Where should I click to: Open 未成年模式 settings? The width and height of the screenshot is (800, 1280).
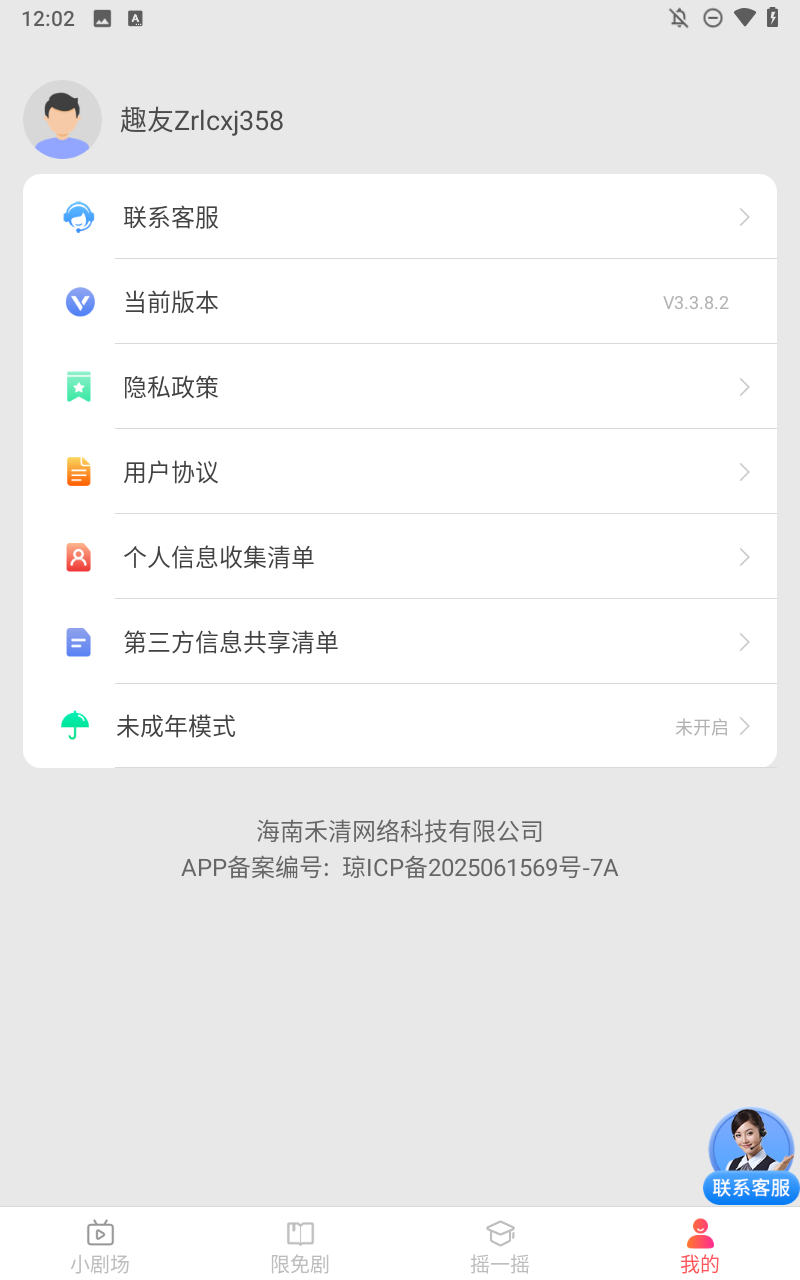(x=400, y=727)
